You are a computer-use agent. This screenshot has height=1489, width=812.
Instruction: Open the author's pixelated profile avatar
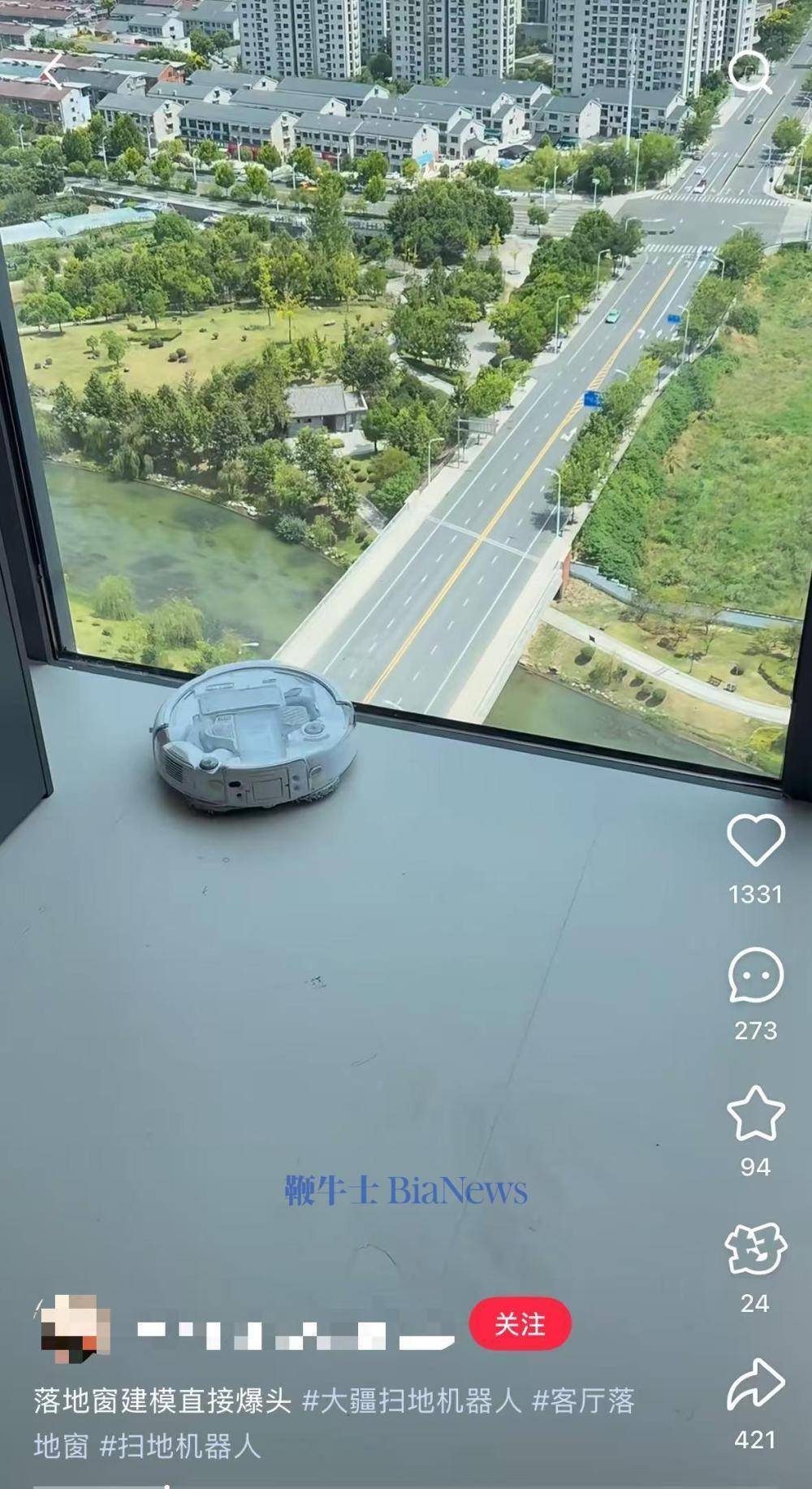[75, 1328]
